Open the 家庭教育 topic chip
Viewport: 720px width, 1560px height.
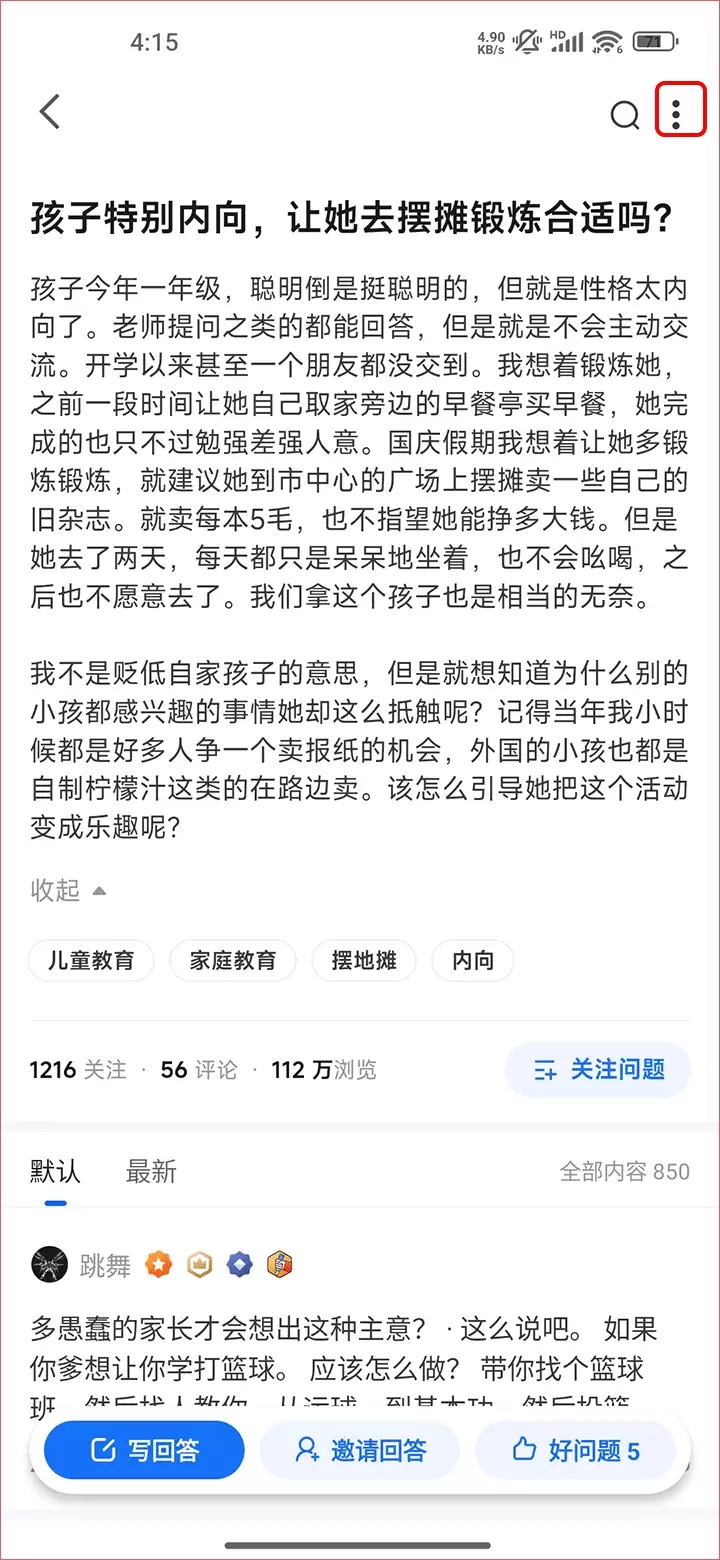click(233, 961)
